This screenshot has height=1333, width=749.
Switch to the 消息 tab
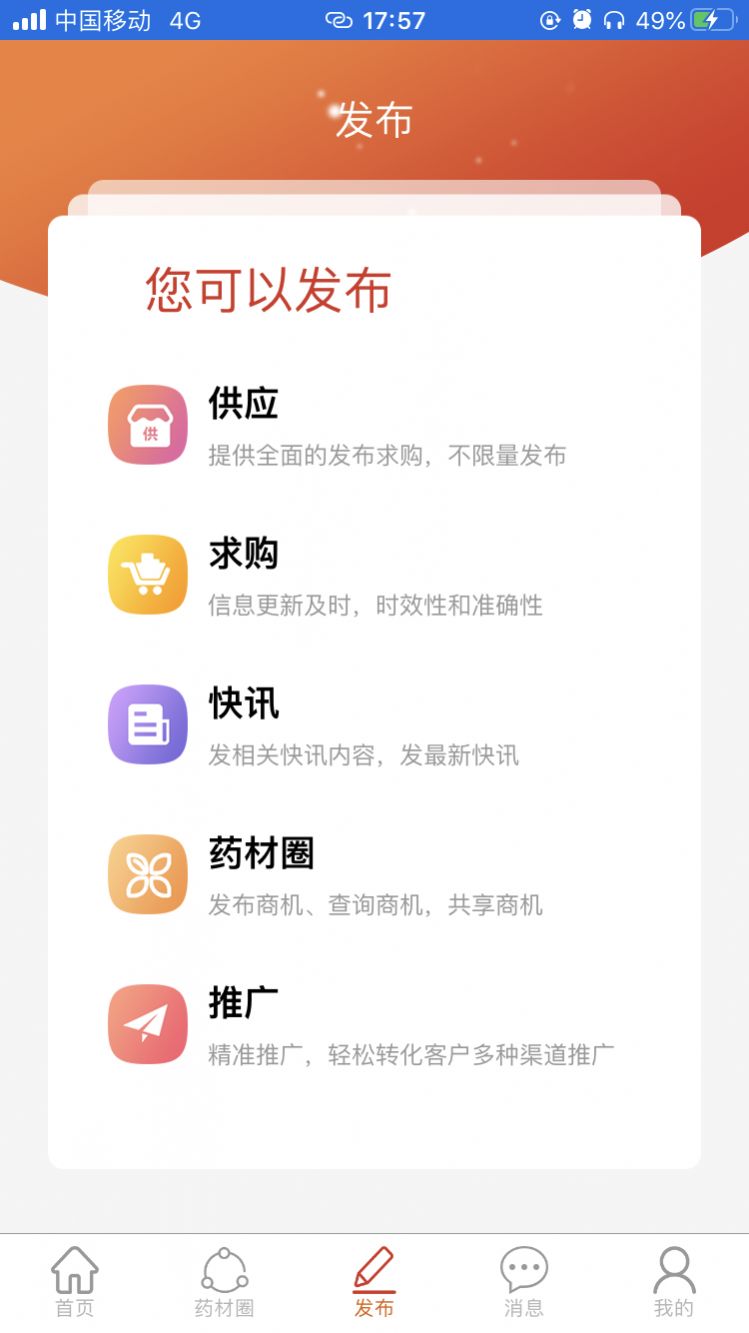[x=523, y=1280]
